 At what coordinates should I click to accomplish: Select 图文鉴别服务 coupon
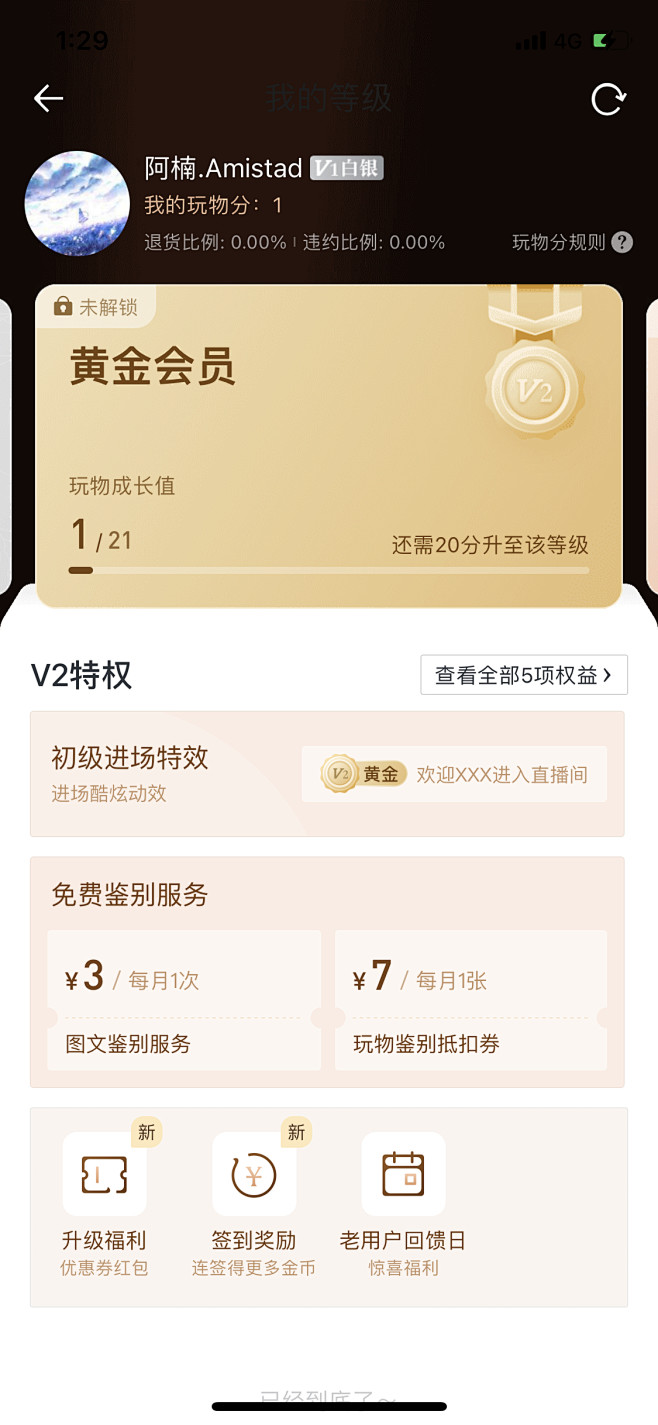pos(184,1000)
